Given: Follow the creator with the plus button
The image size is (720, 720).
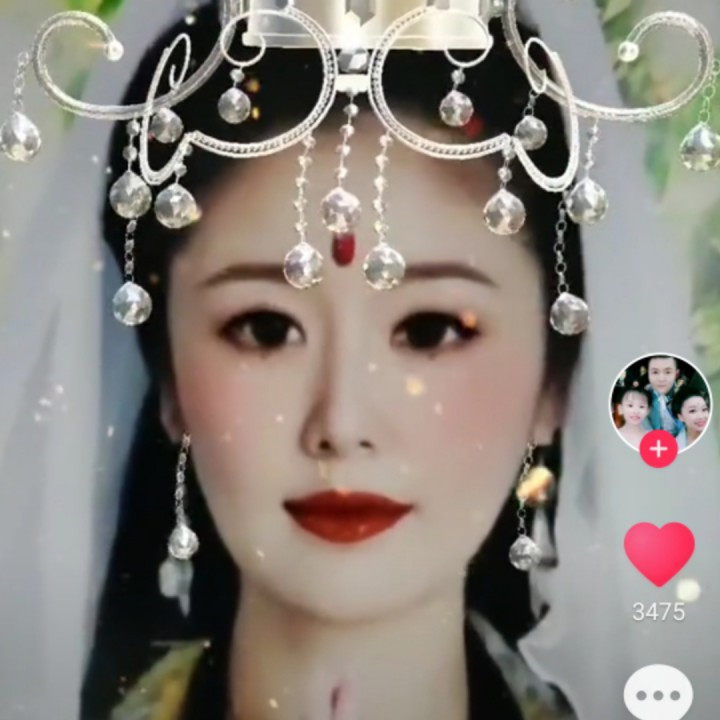Looking at the screenshot, I should point(658,449).
